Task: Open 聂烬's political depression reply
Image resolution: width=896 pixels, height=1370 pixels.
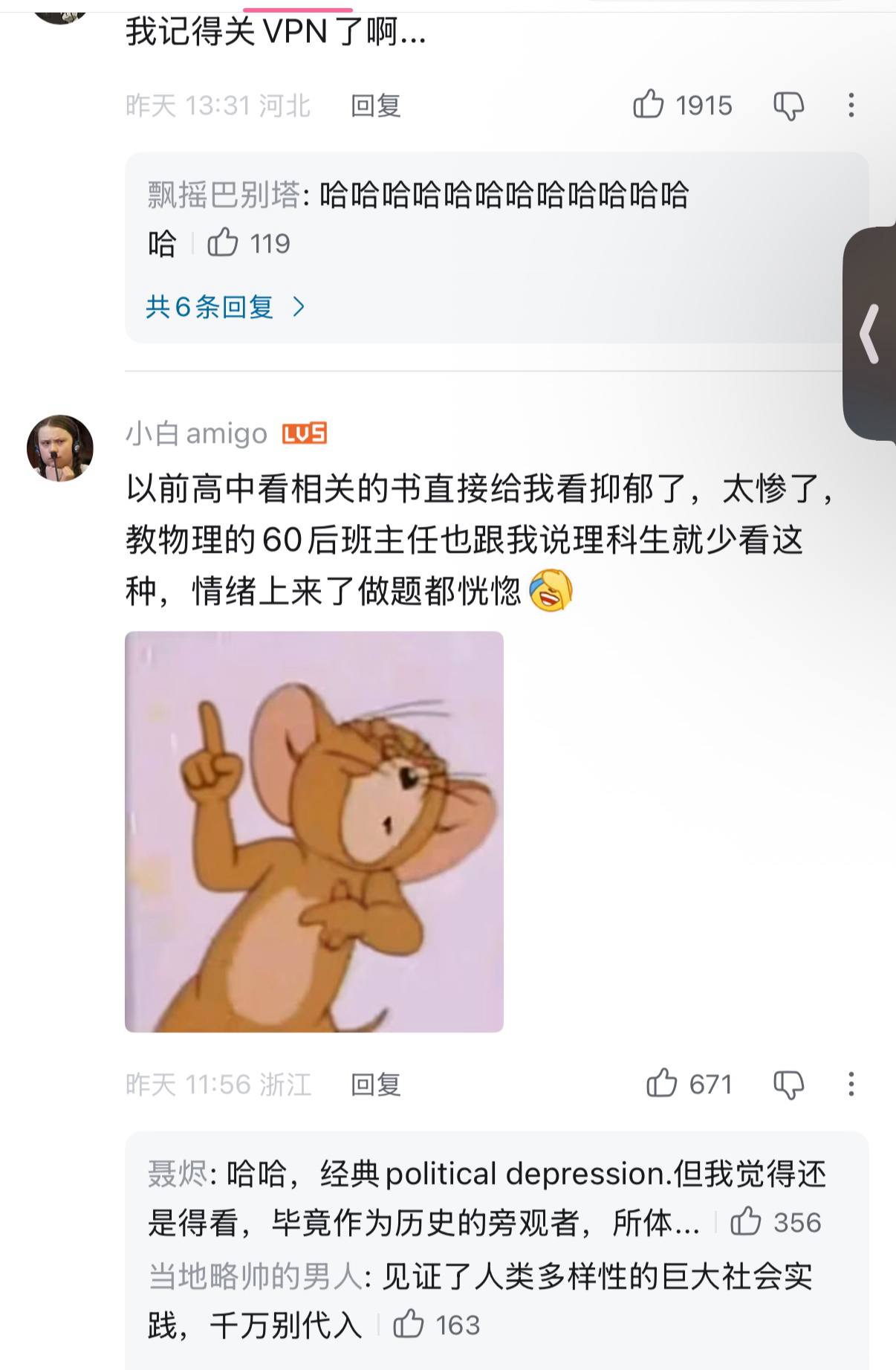Action: [x=446, y=1197]
